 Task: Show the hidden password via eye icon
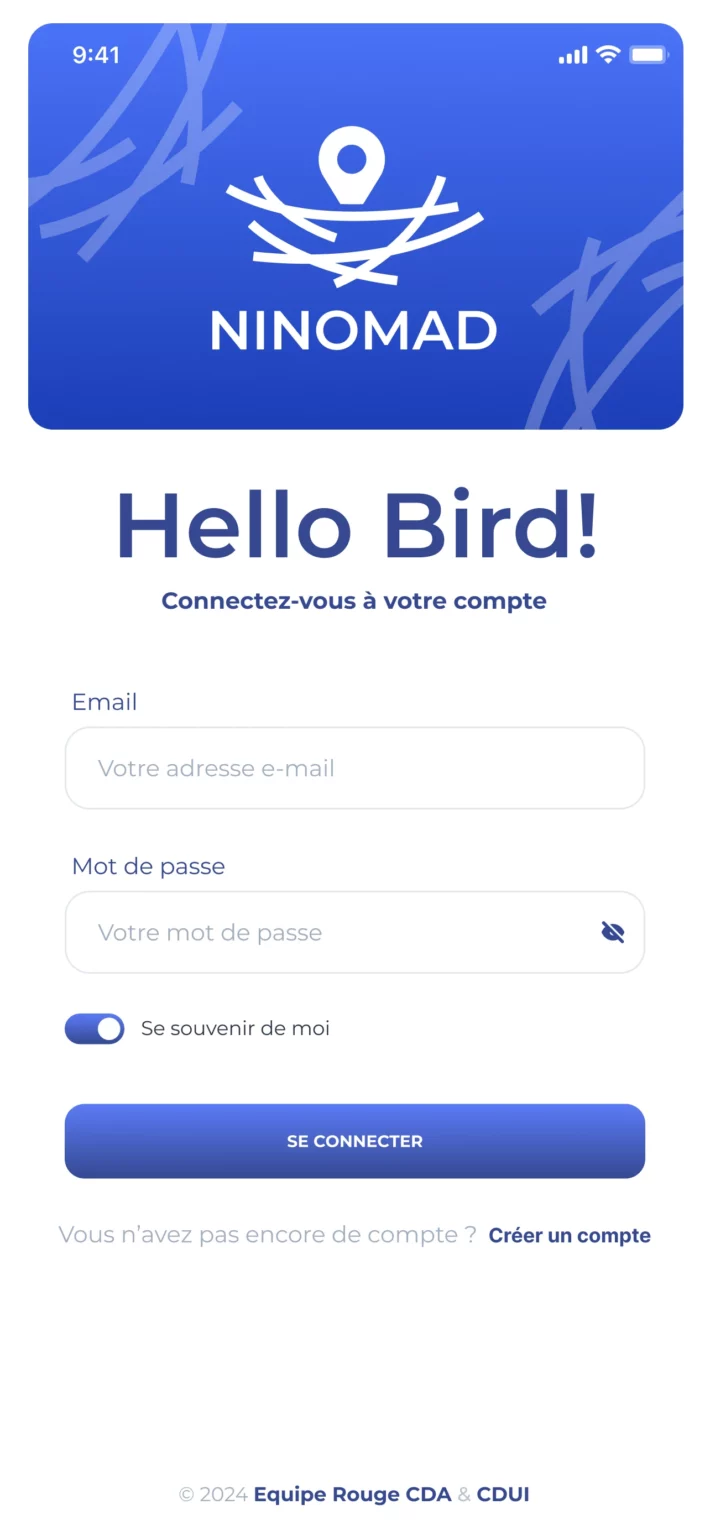point(612,932)
